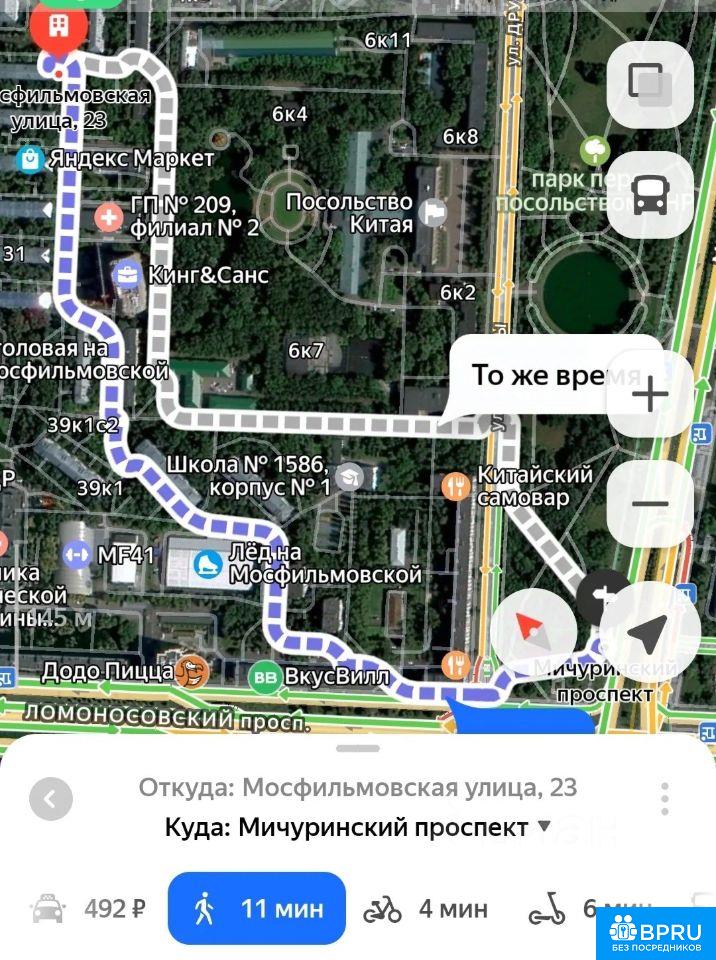Expand the route panel with the handle
This screenshot has height=960, width=716.
pyautogui.click(x=358, y=748)
